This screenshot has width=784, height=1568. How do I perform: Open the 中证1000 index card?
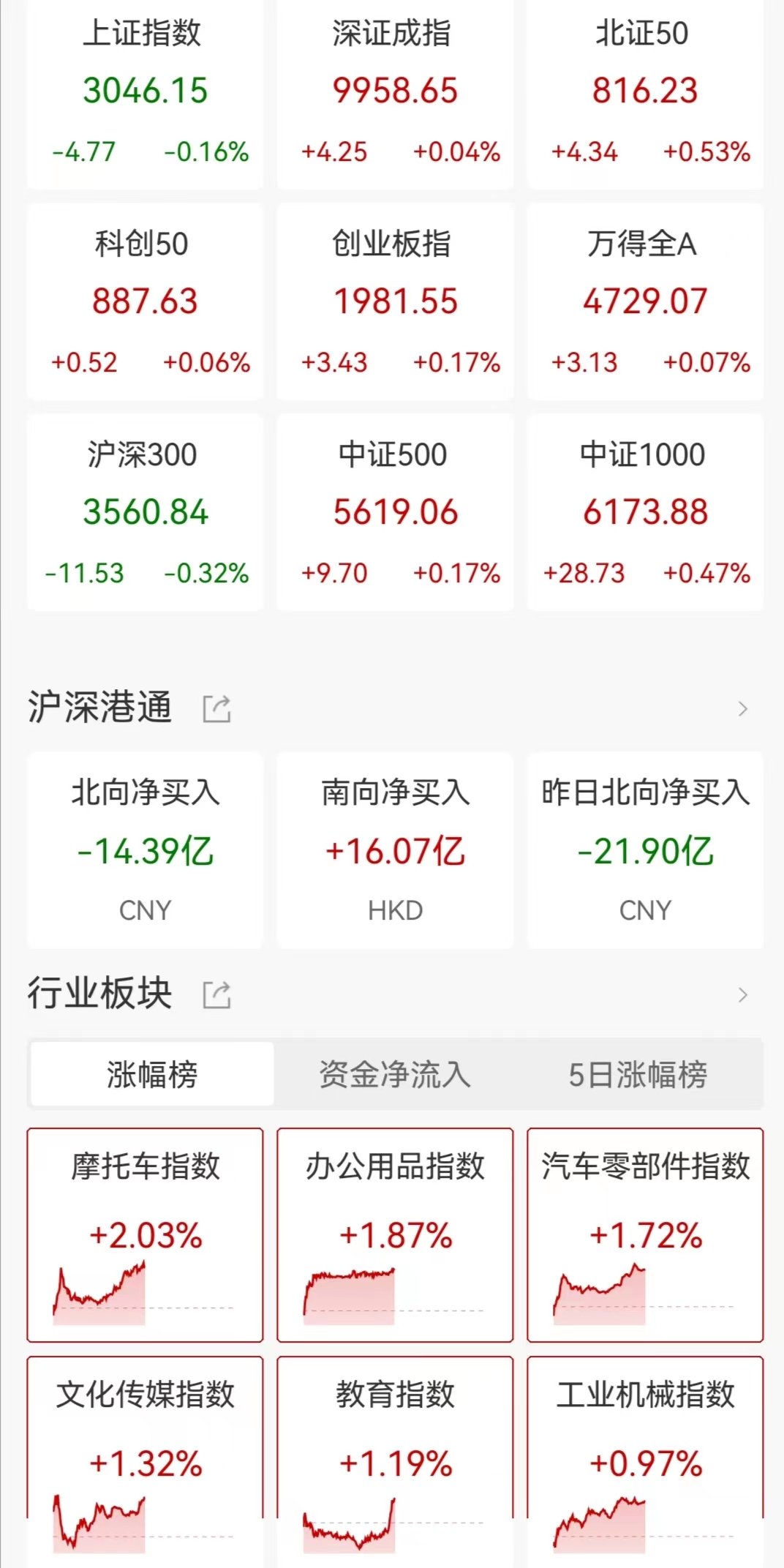point(645,512)
